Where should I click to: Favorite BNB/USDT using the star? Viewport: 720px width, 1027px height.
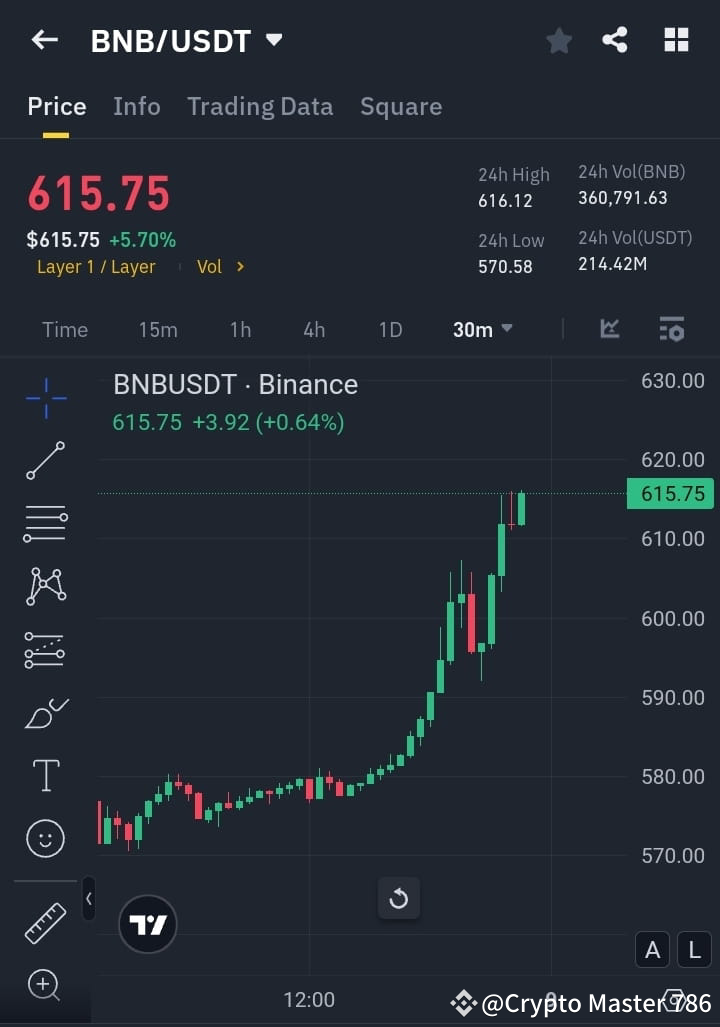(x=558, y=40)
